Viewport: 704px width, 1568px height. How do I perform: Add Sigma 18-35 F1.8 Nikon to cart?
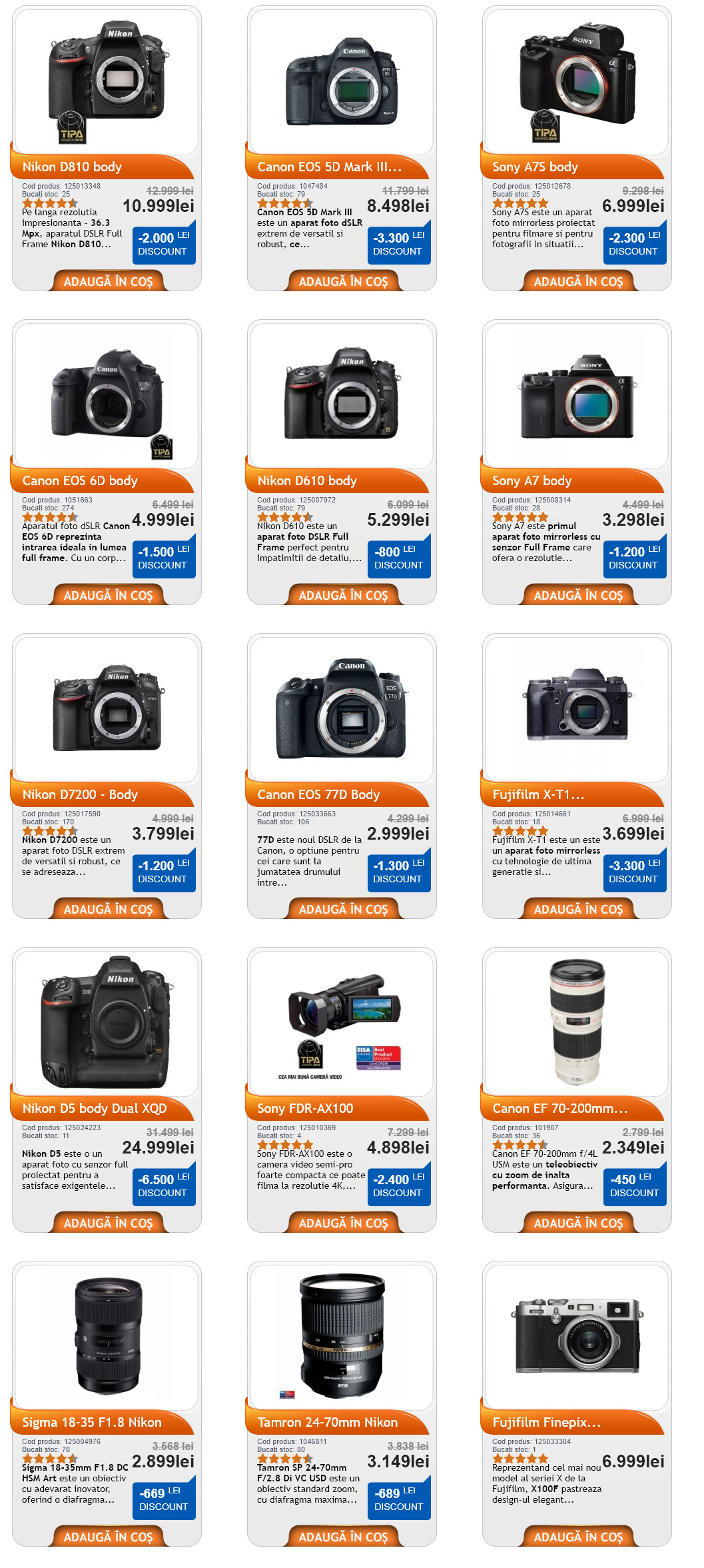[108, 1537]
